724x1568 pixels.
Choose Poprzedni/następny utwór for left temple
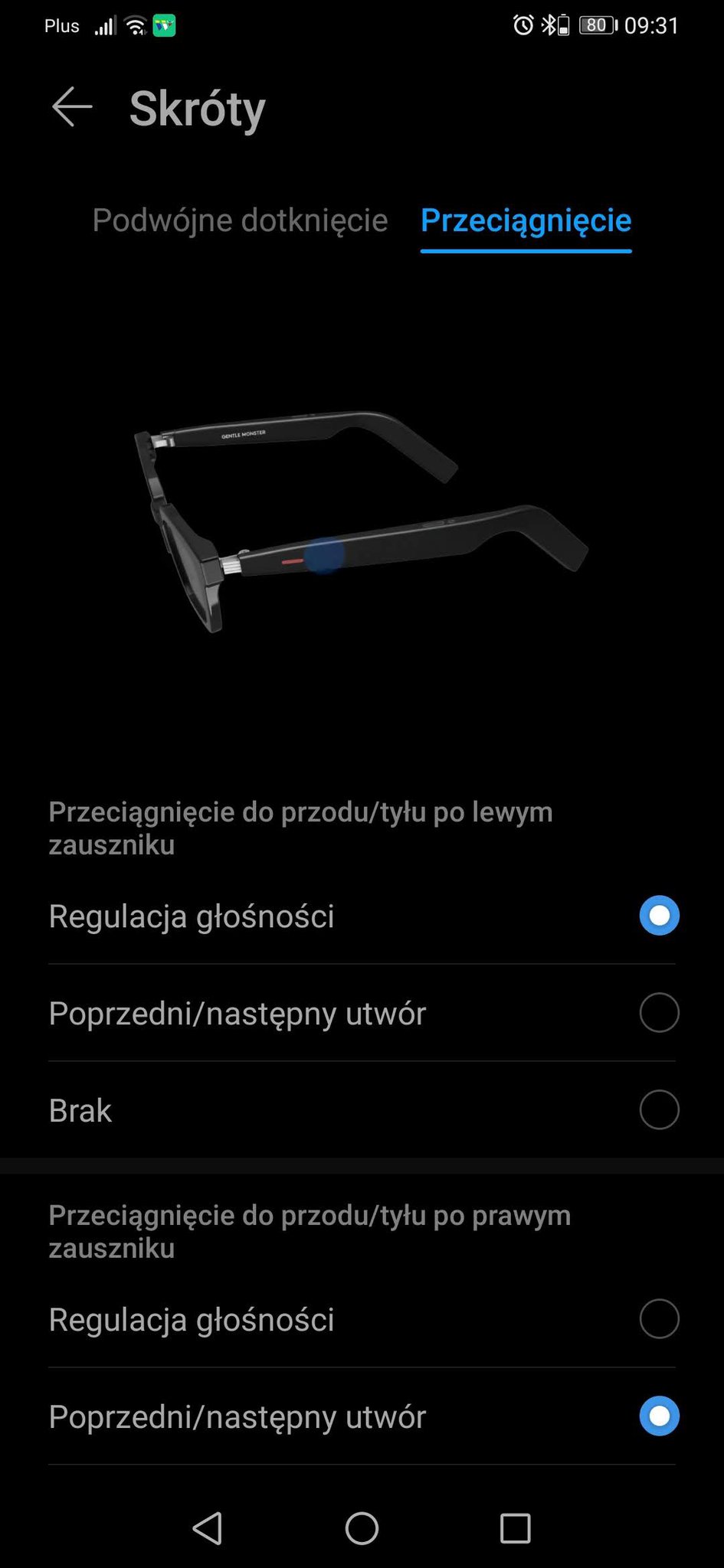(658, 1013)
